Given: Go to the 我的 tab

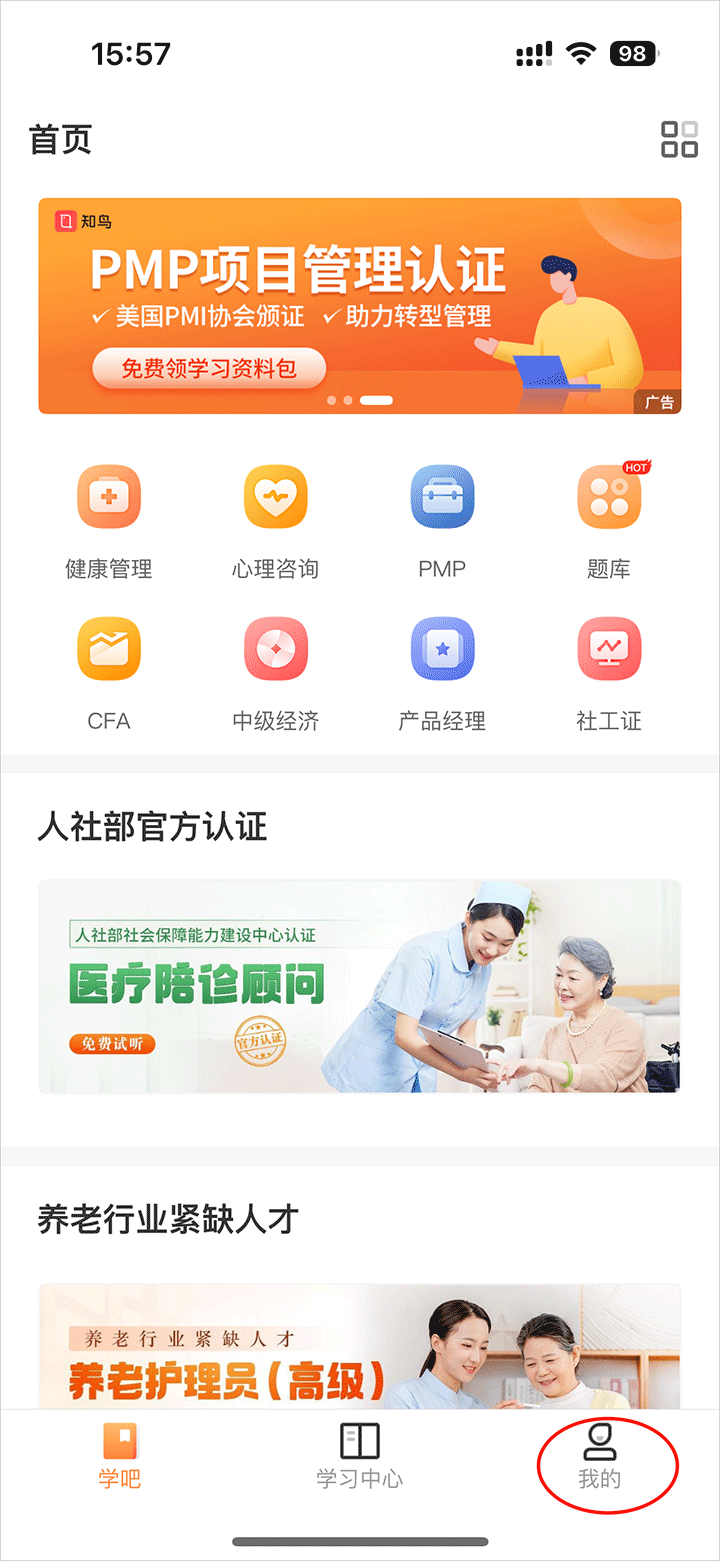Looking at the screenshot, I should [x=600, y=1455].
